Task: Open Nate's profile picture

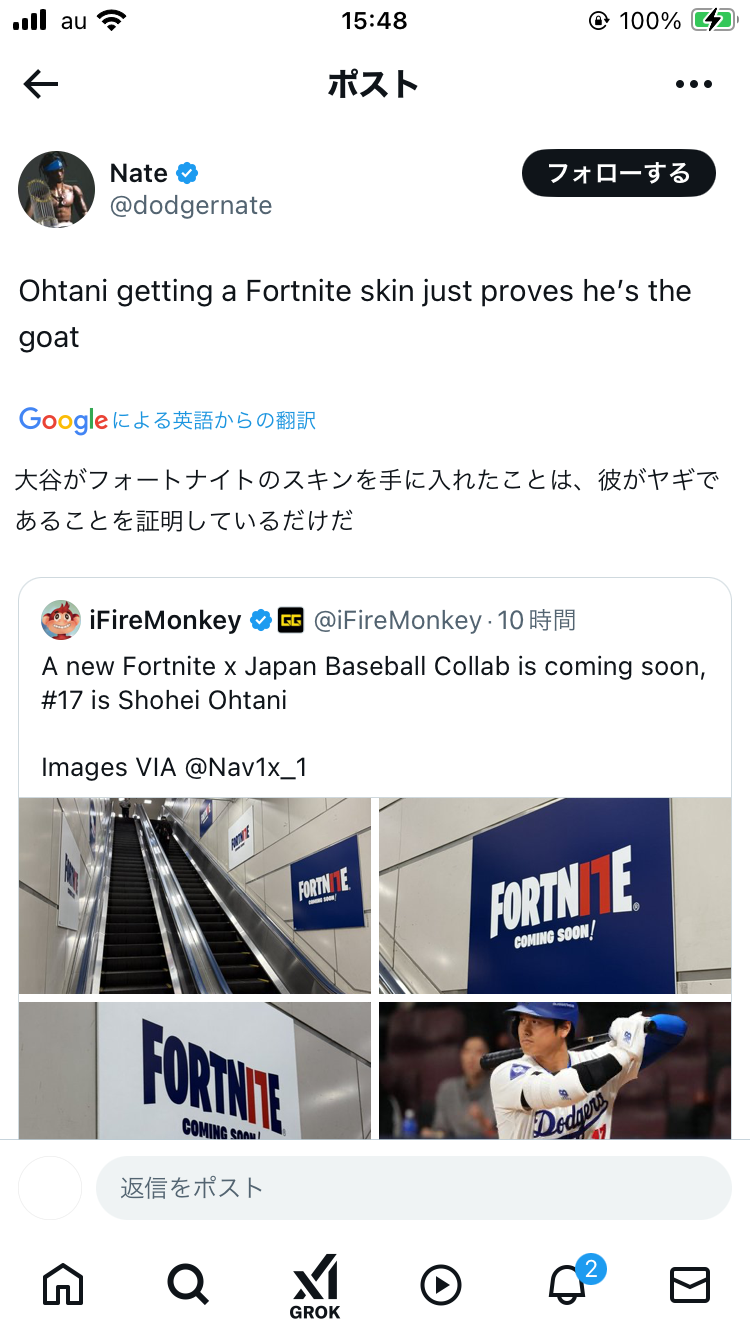Action: (56, 190)
